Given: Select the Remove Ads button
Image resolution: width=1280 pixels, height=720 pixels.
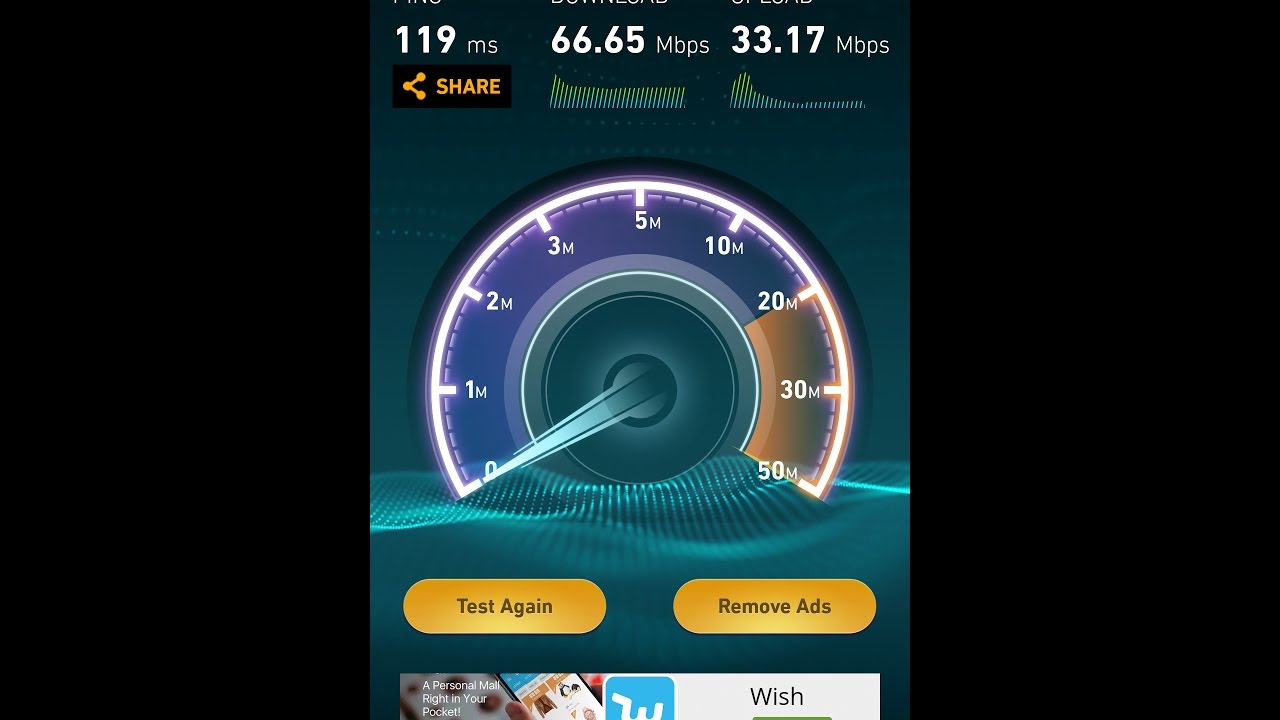Looking at the screenshot, I should 774,606.
